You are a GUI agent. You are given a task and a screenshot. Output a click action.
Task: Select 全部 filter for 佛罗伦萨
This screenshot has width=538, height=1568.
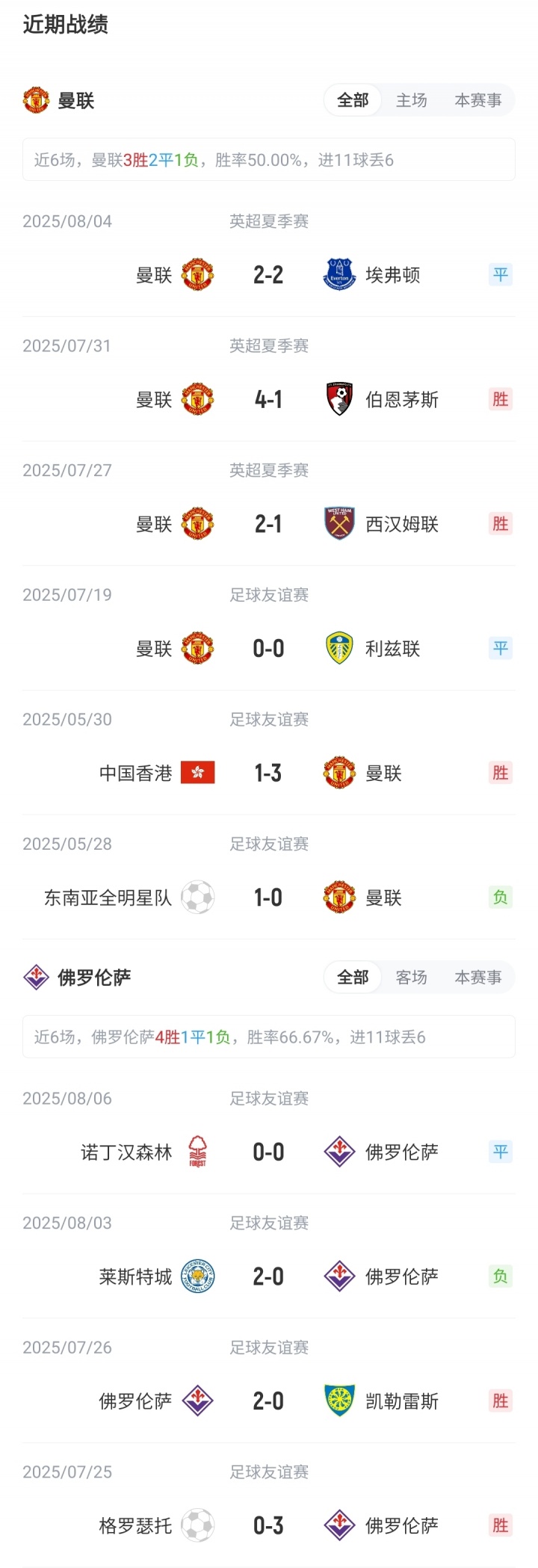coord(353,977)
